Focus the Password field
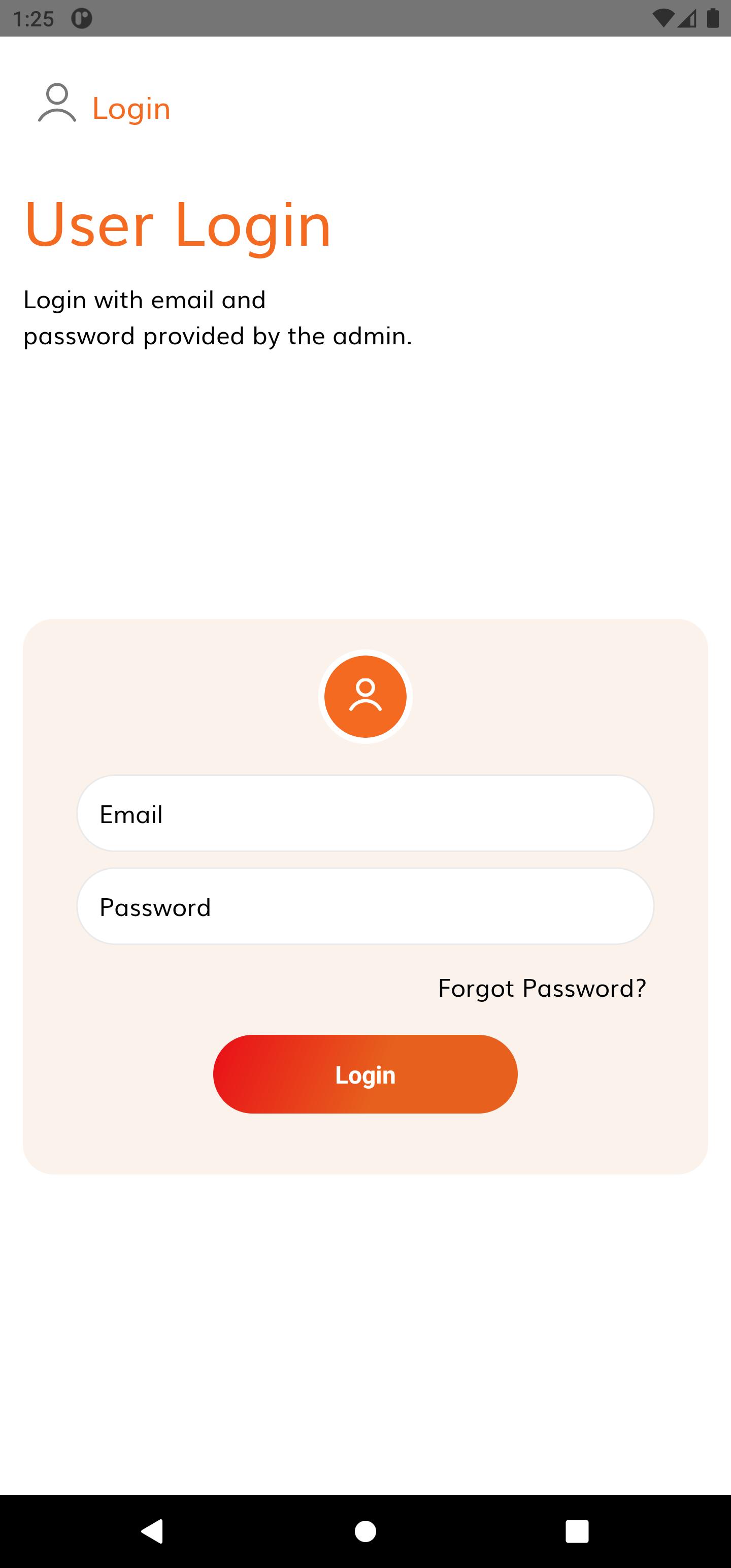Screen dimensions: 731x1568 coord(365,906)
